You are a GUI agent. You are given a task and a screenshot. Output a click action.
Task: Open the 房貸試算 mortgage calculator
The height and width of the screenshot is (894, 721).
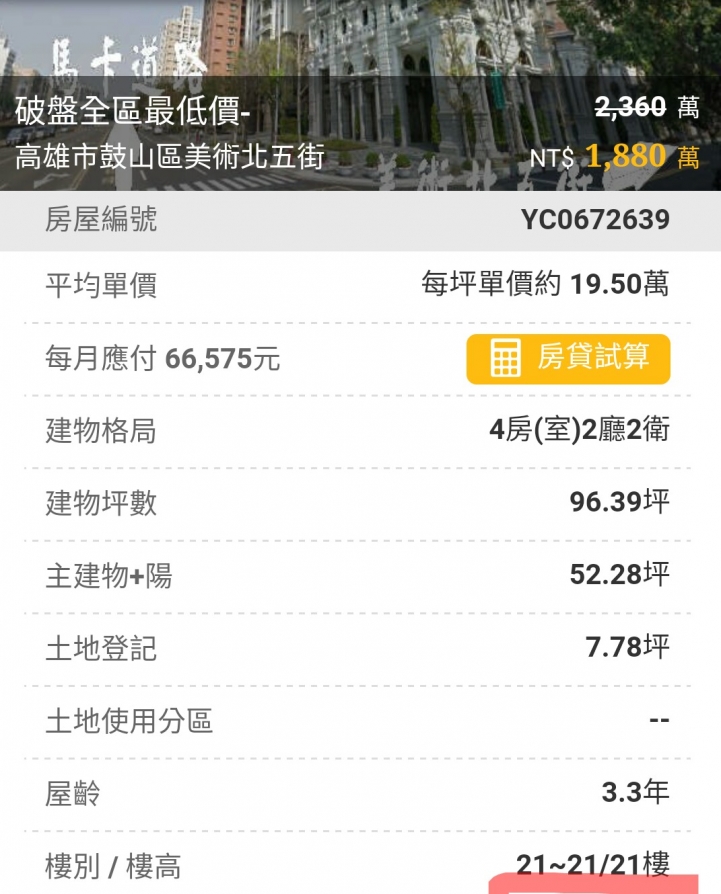coord(567,358)
